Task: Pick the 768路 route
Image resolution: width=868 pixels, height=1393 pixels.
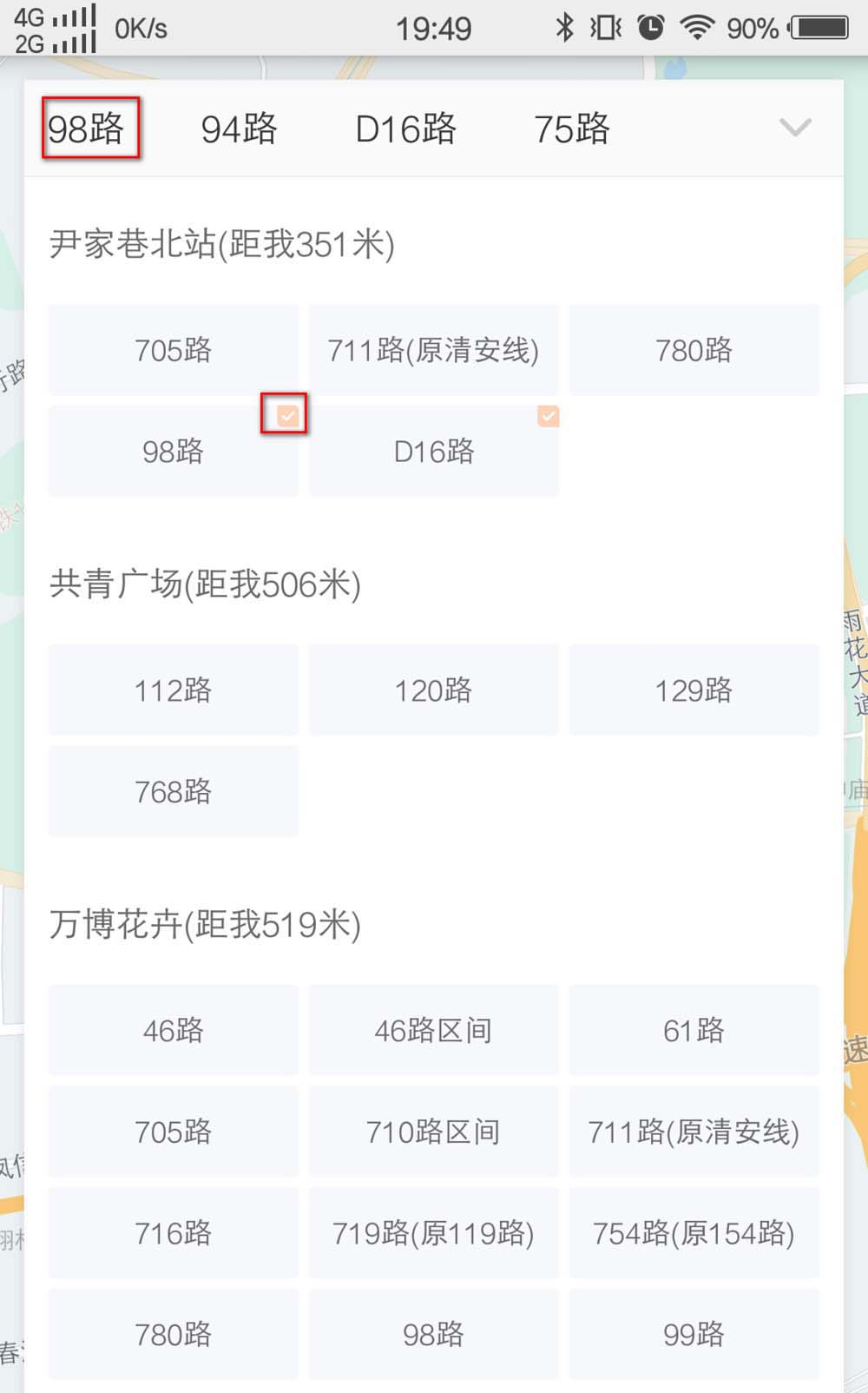Action: pyautogui.click(x=174, y=791)
